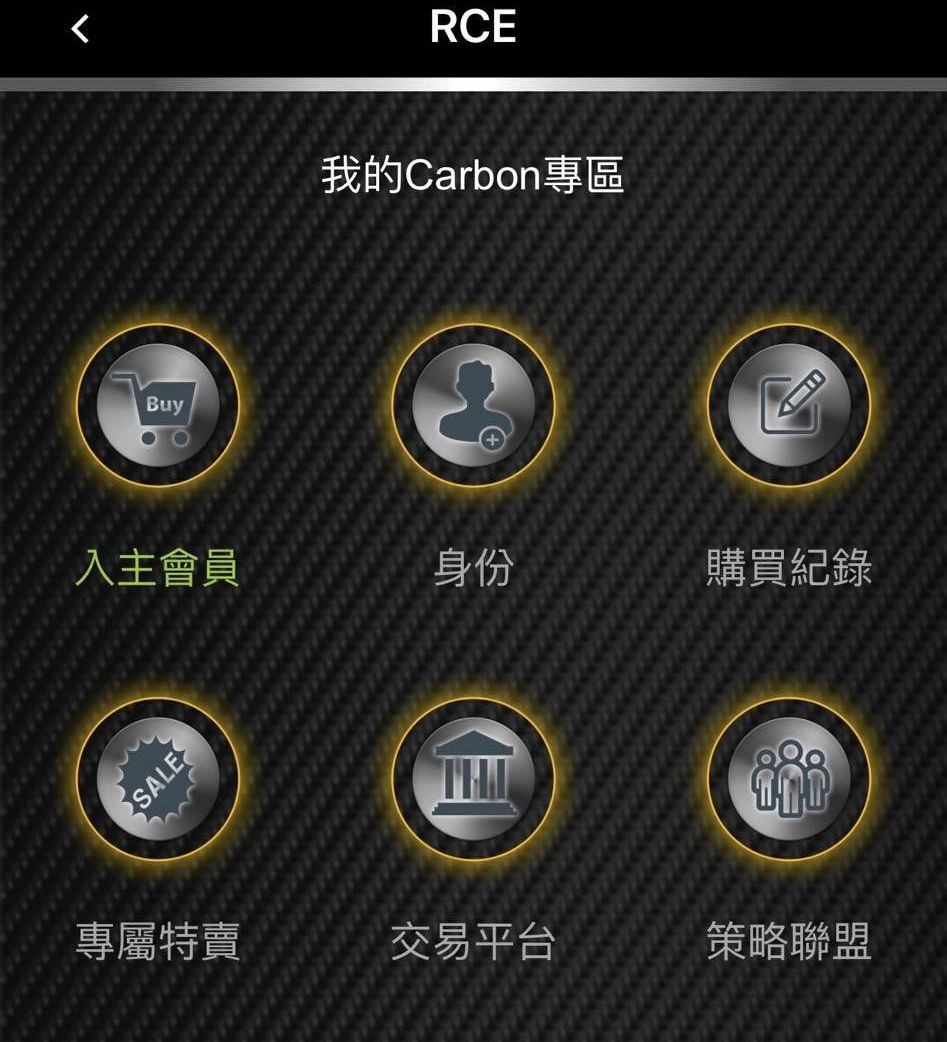Open 策略聯盟 strategic alliance
The height and width of the screenshot is (1042, 947).
tap(789, 779)
